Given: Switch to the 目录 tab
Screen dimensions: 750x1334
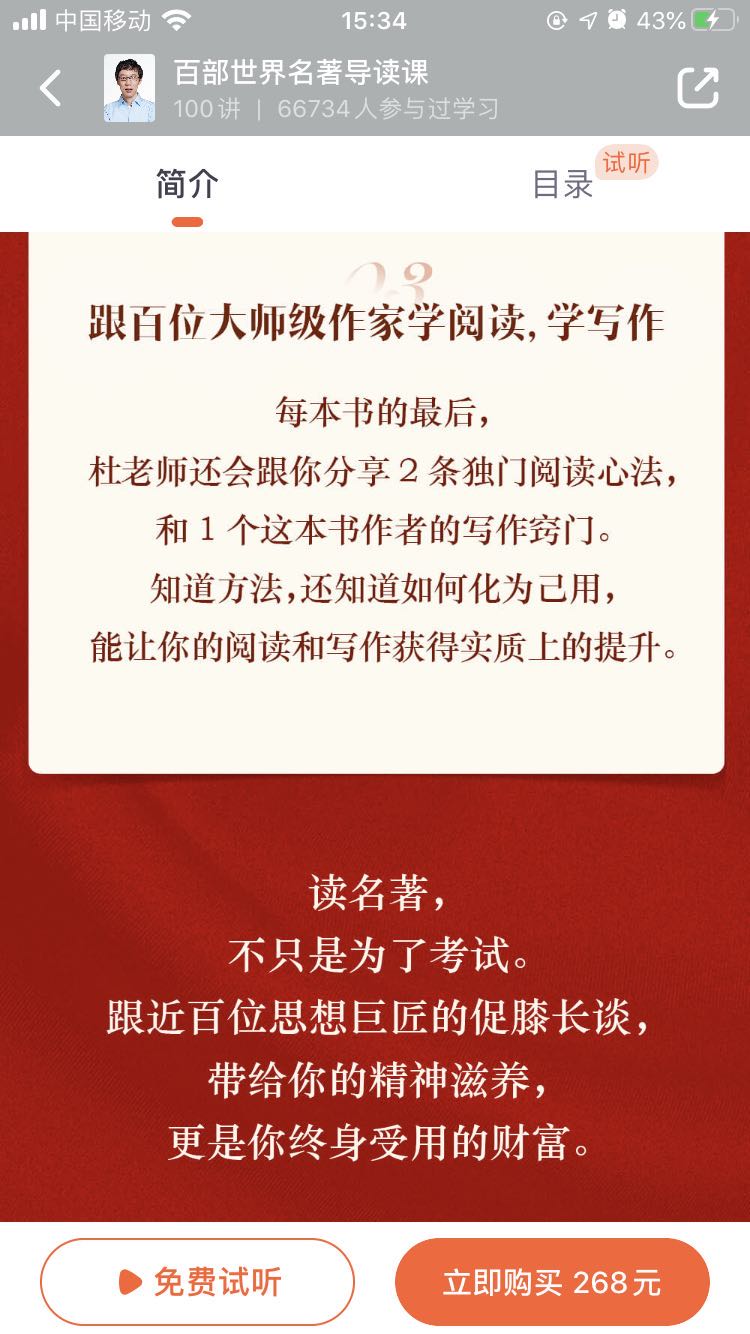Looking at the screenshot, I should pos(563,185).
